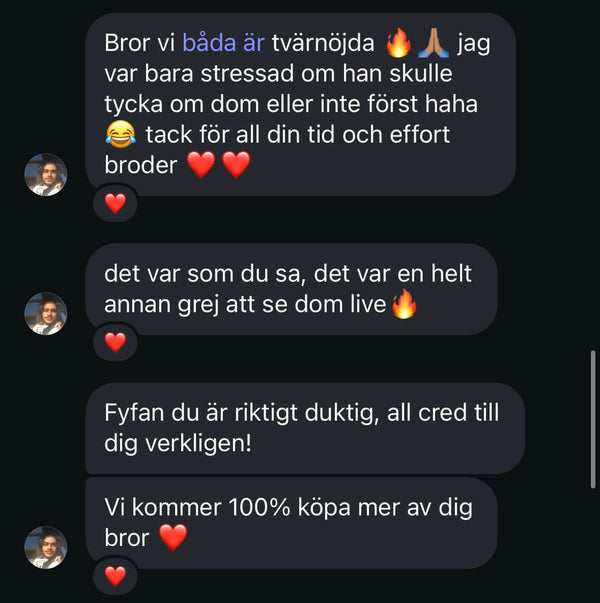Open the highlighted 'båda är' link in message
This screenshot has height=603, width=600.
click(x=224, y=44)
